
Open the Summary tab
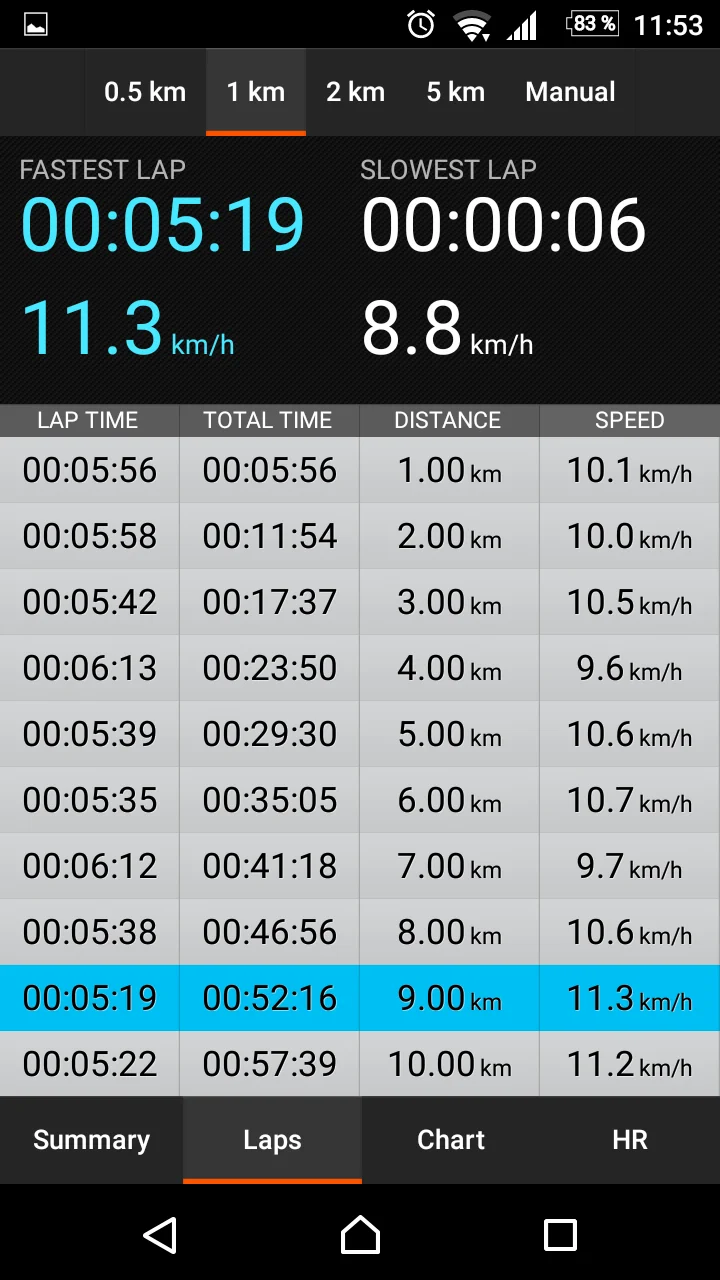click(91, 1140)
